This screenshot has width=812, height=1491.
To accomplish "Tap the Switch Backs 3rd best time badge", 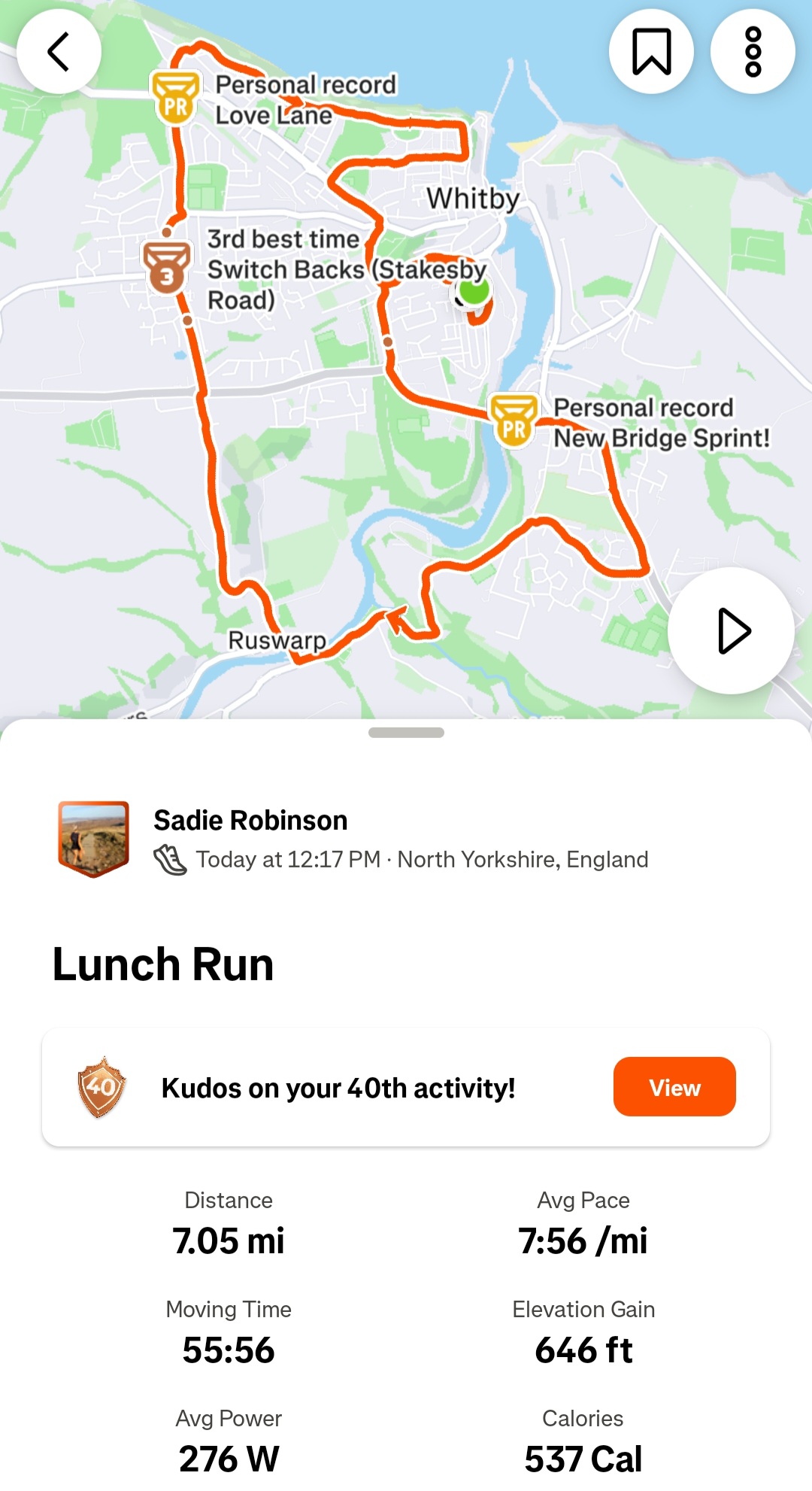I will tap(167, 269).
